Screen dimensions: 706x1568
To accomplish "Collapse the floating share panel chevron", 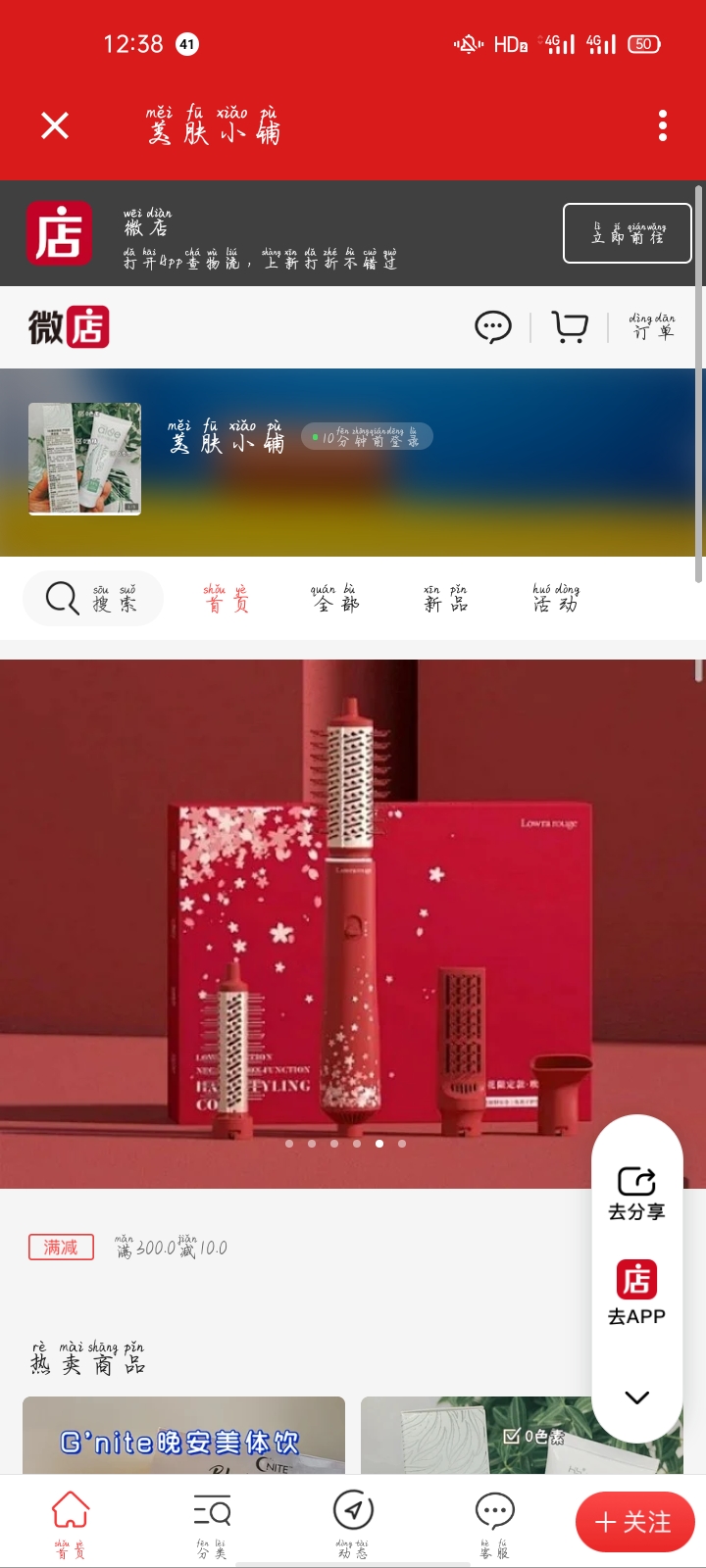I will [x=636, y=1397].
